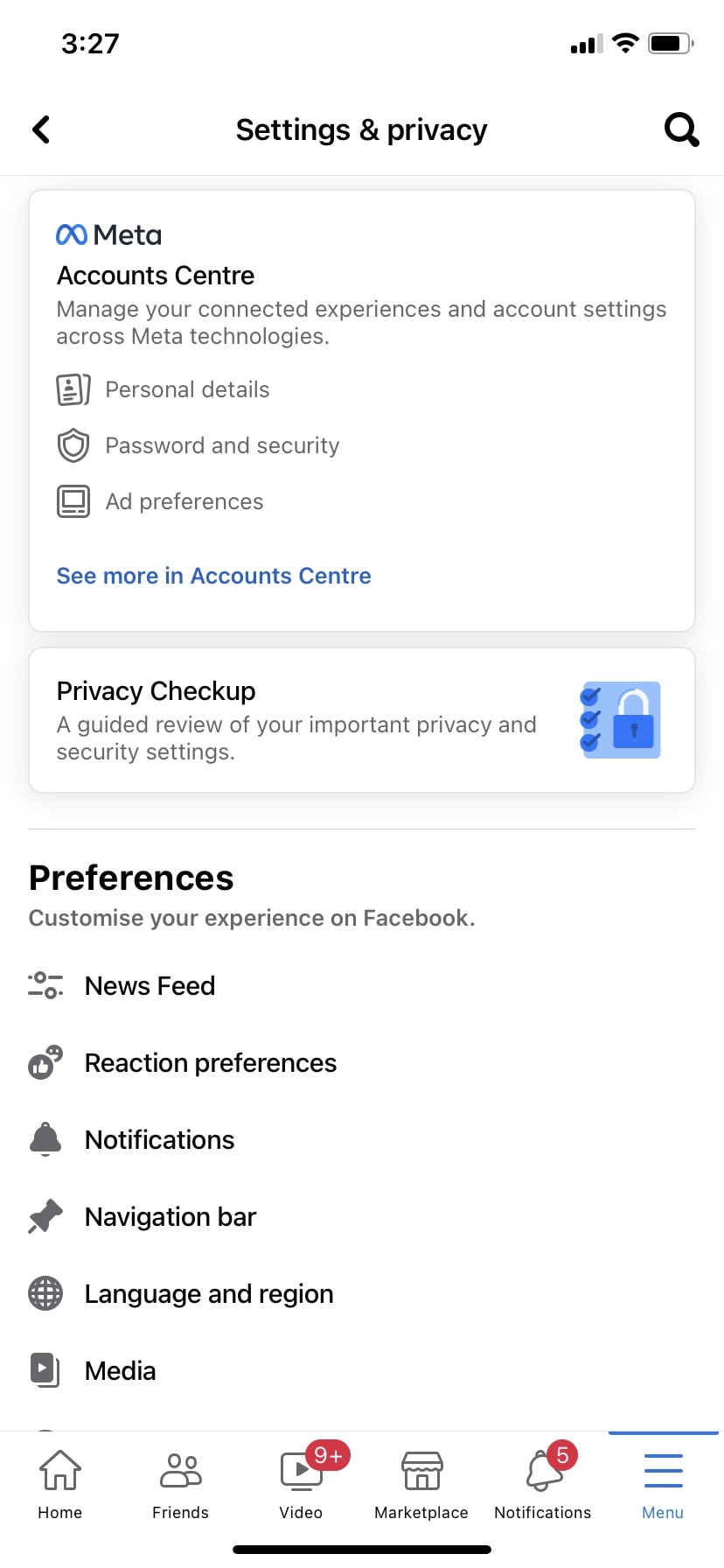Go back using the left arrow
This screenshot has width=724, height=1568.
coord(41,129)
